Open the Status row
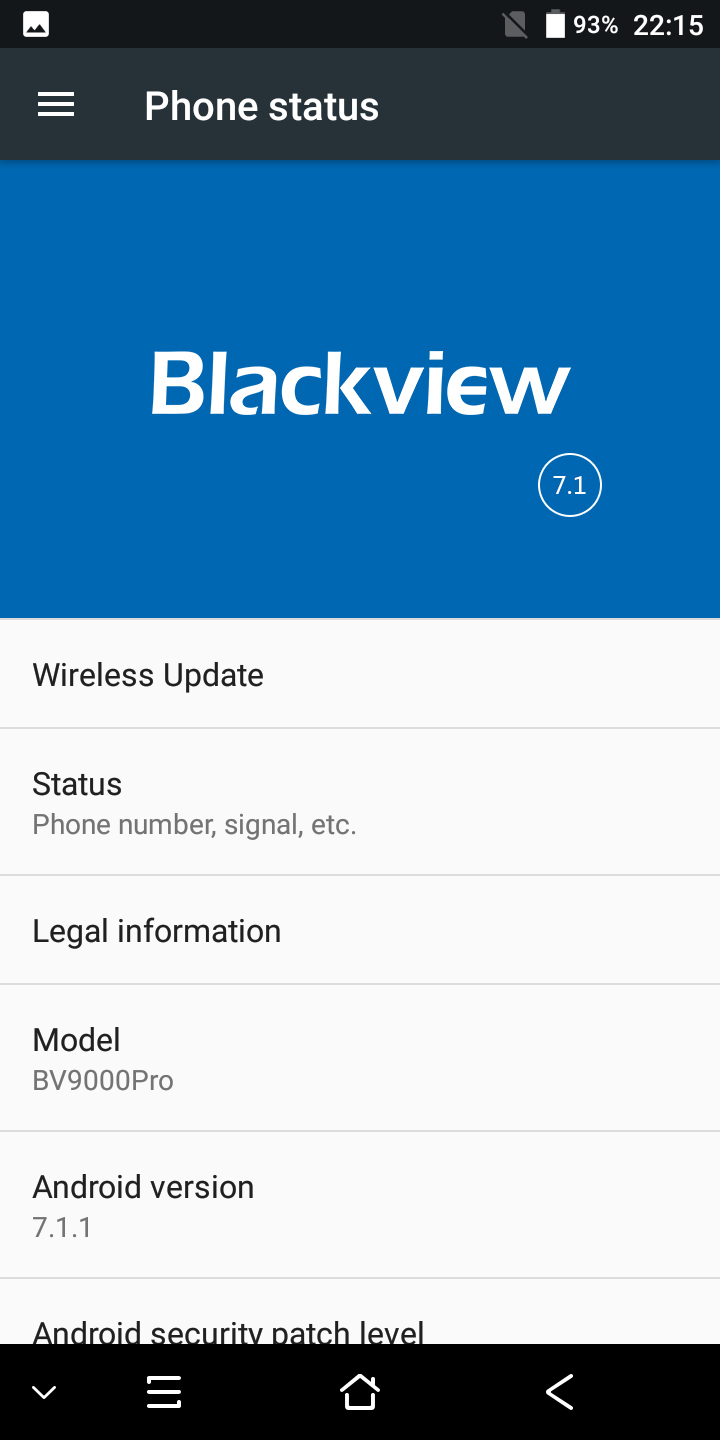Image resolution: width=720 pixels, height=1440 pixels. point(360,802)
